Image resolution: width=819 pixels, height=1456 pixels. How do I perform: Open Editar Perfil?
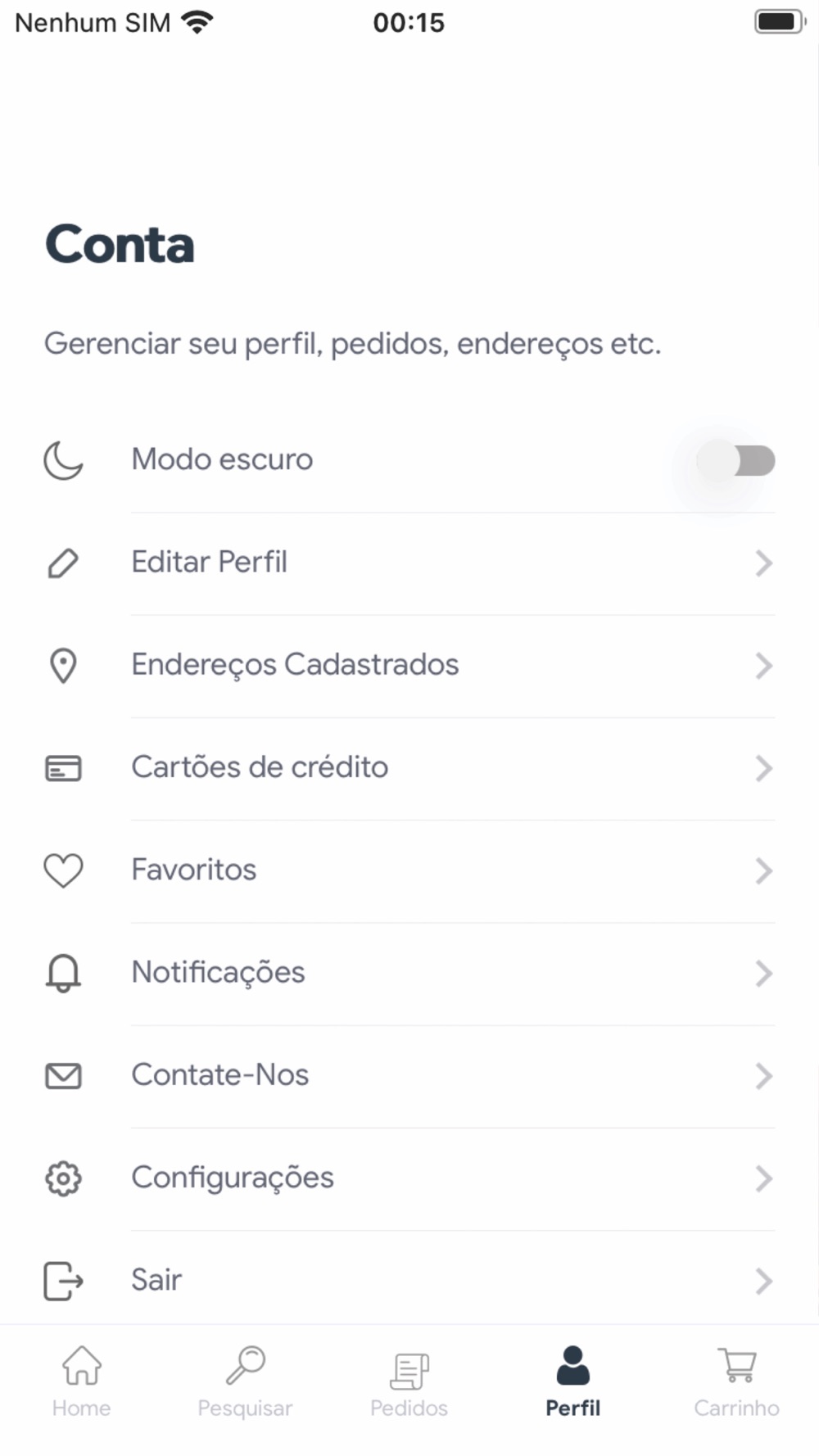click(409, 563)
